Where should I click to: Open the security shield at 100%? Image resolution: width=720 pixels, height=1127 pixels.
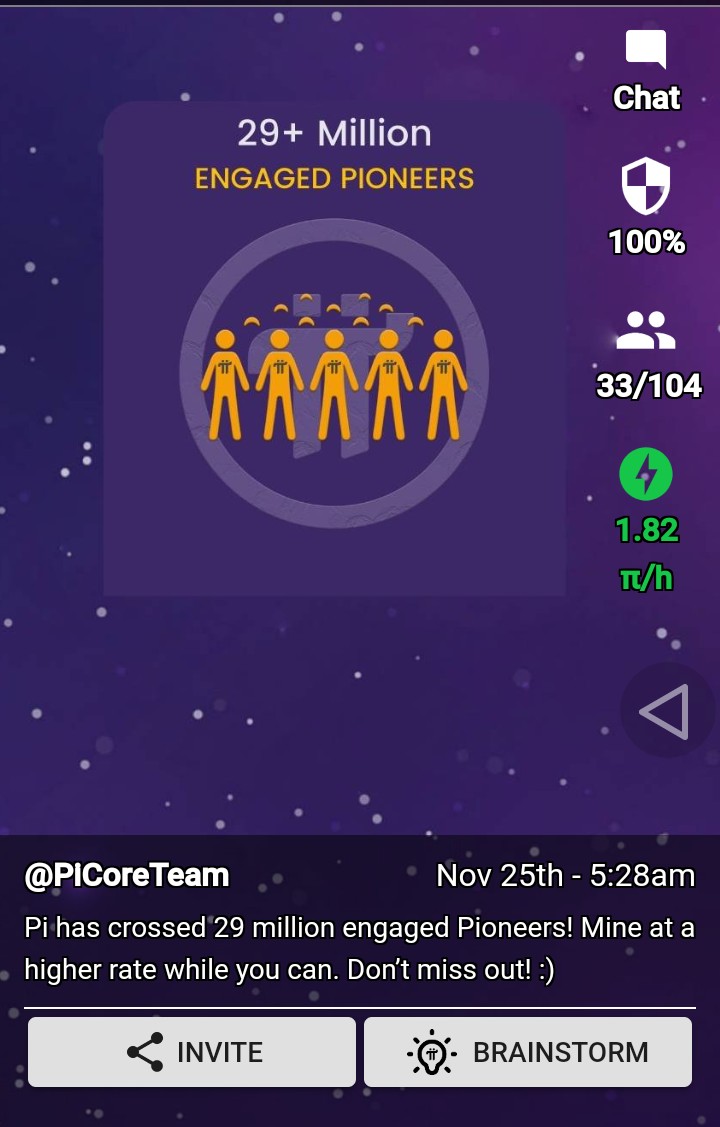point(646,206)
